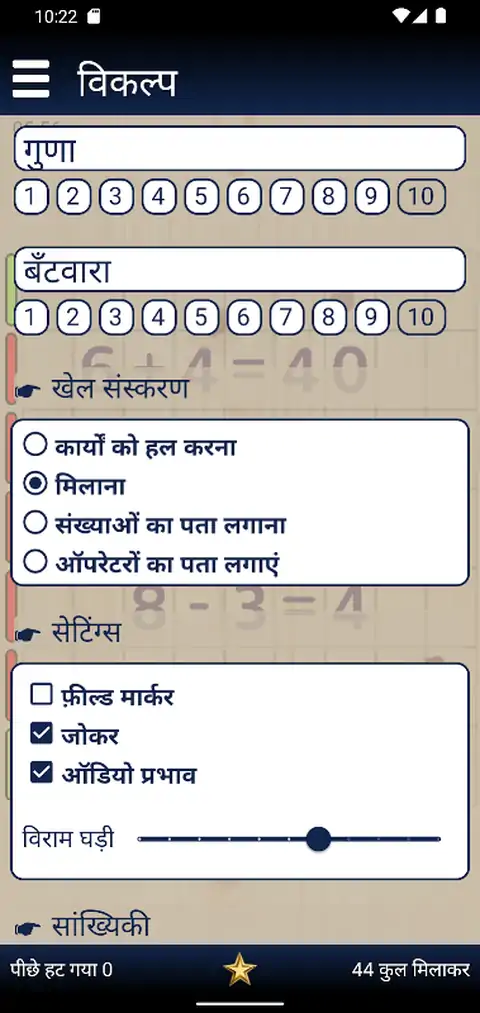Select number 7 under गुणा
480x1013 pixels.
click(x=286, y=196)
